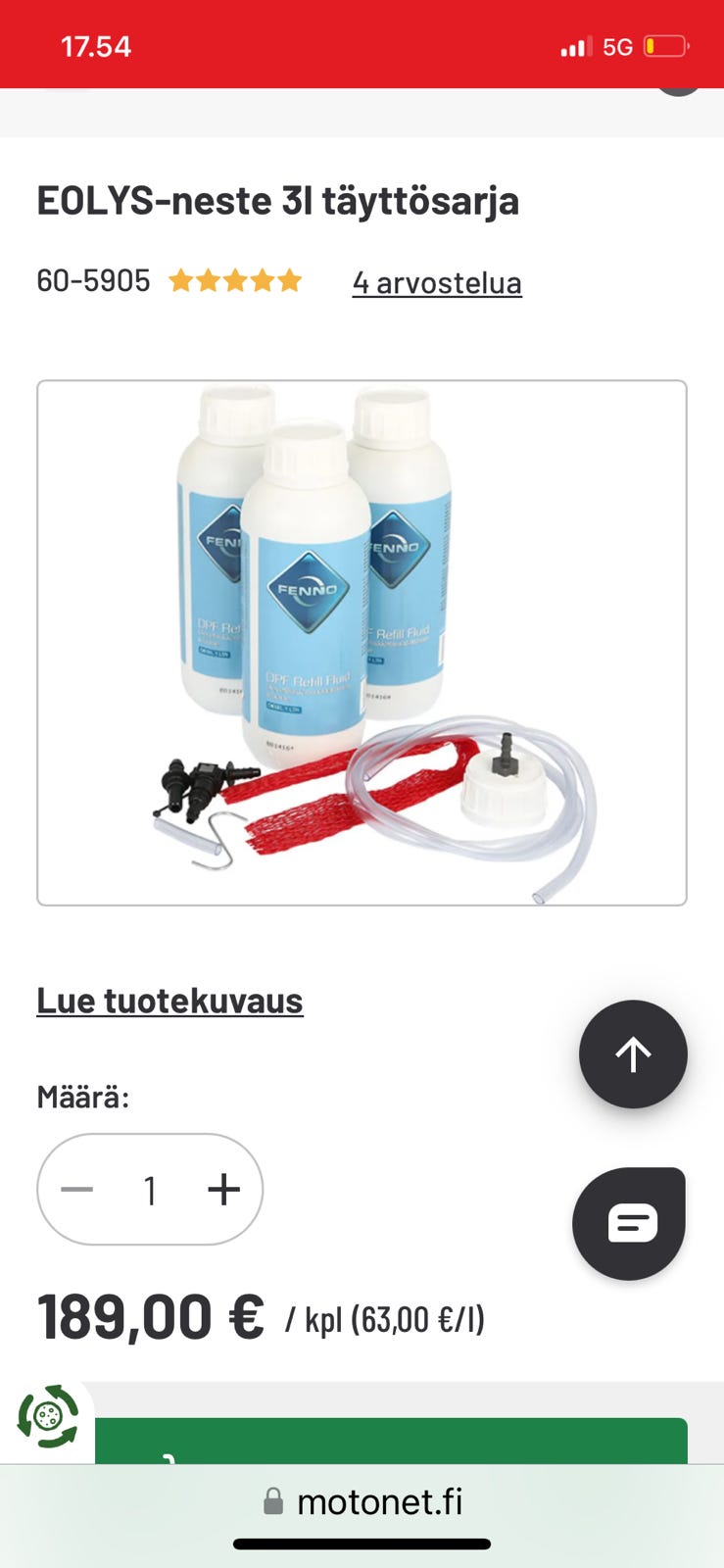Screen dimensions: 724x1568
Task: Open the green cookie settings icon
Action: tap(47, 1416)
